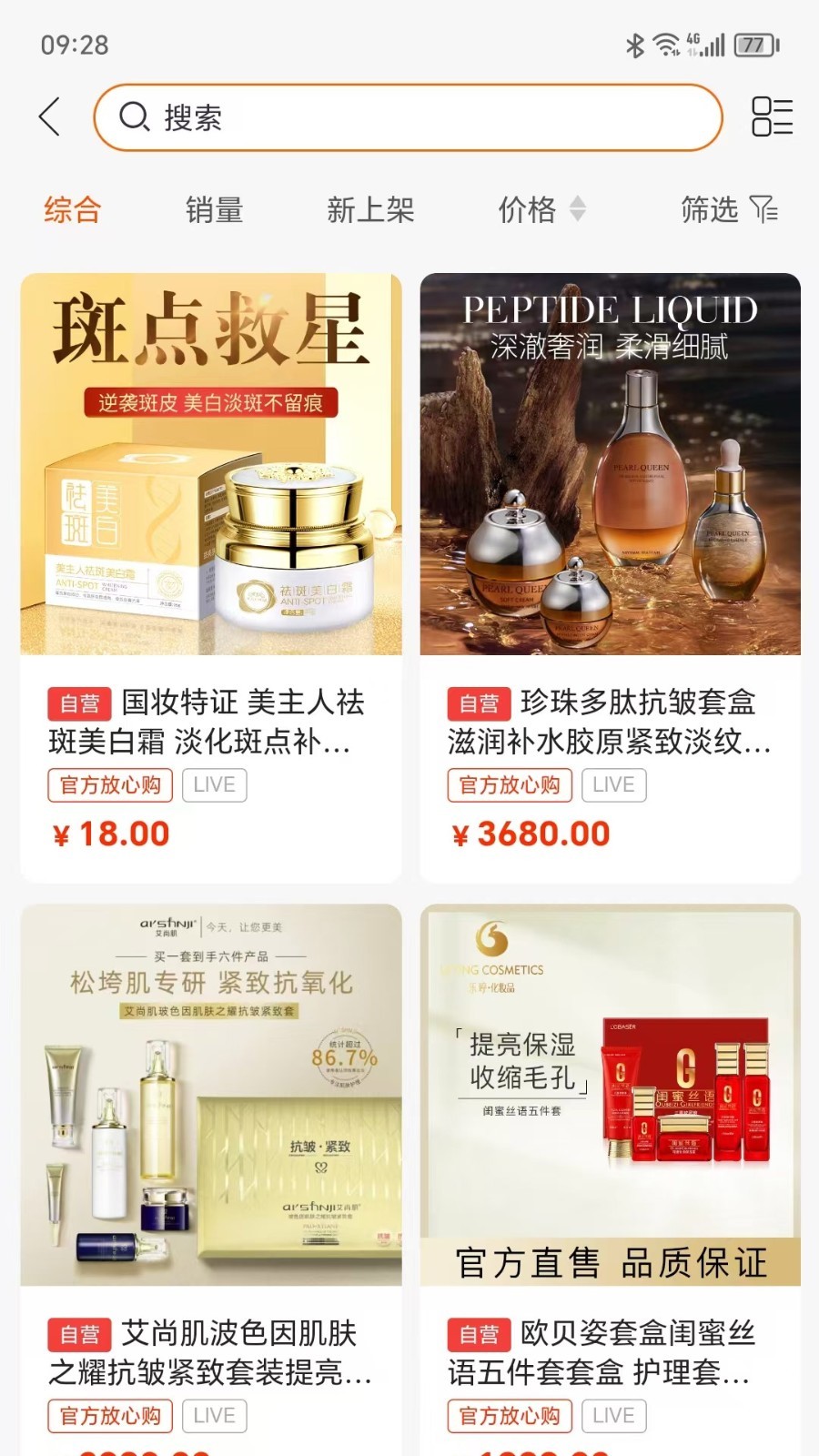This screenshot has height=1456, width=819.
Task: Tap the 搜索 search field
Action: pos(408,117)
